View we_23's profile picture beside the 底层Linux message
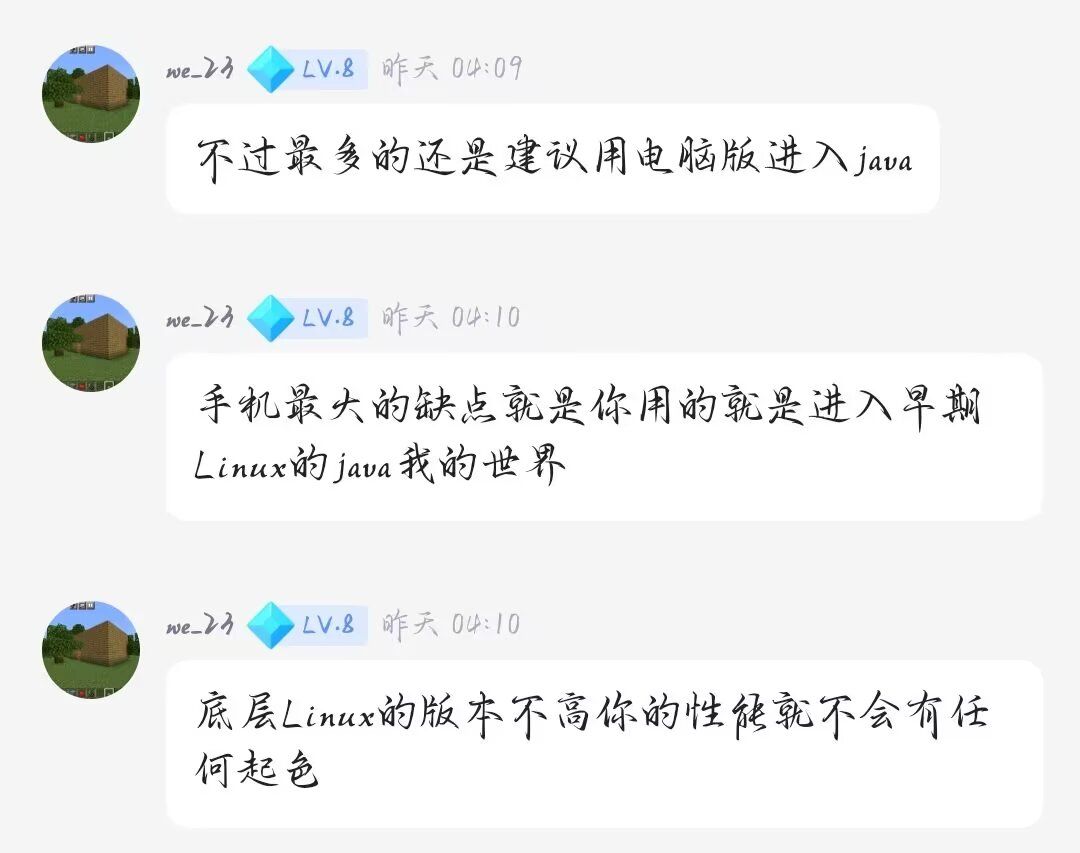 coord(90,649)
